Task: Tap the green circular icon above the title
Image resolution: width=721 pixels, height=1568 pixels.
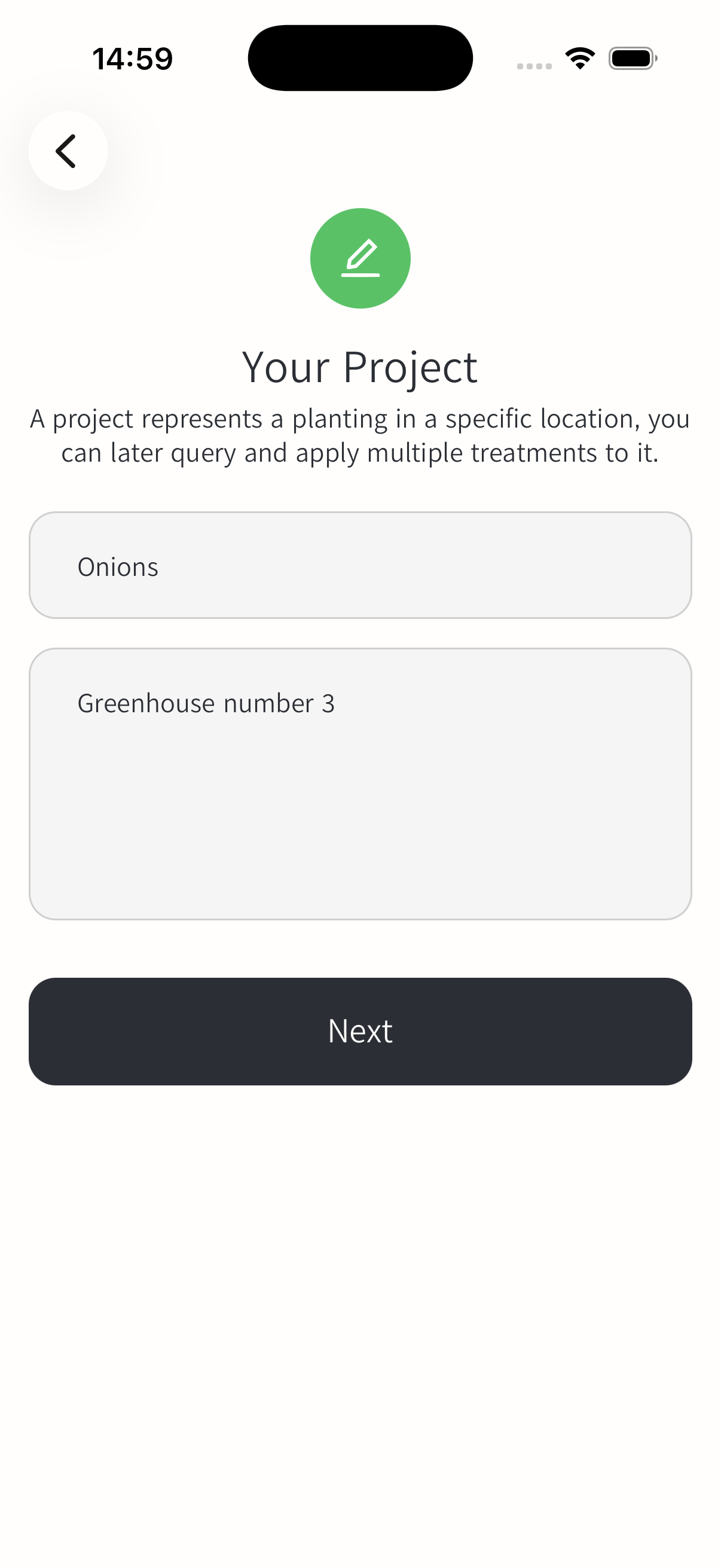Action: point(360,258)
